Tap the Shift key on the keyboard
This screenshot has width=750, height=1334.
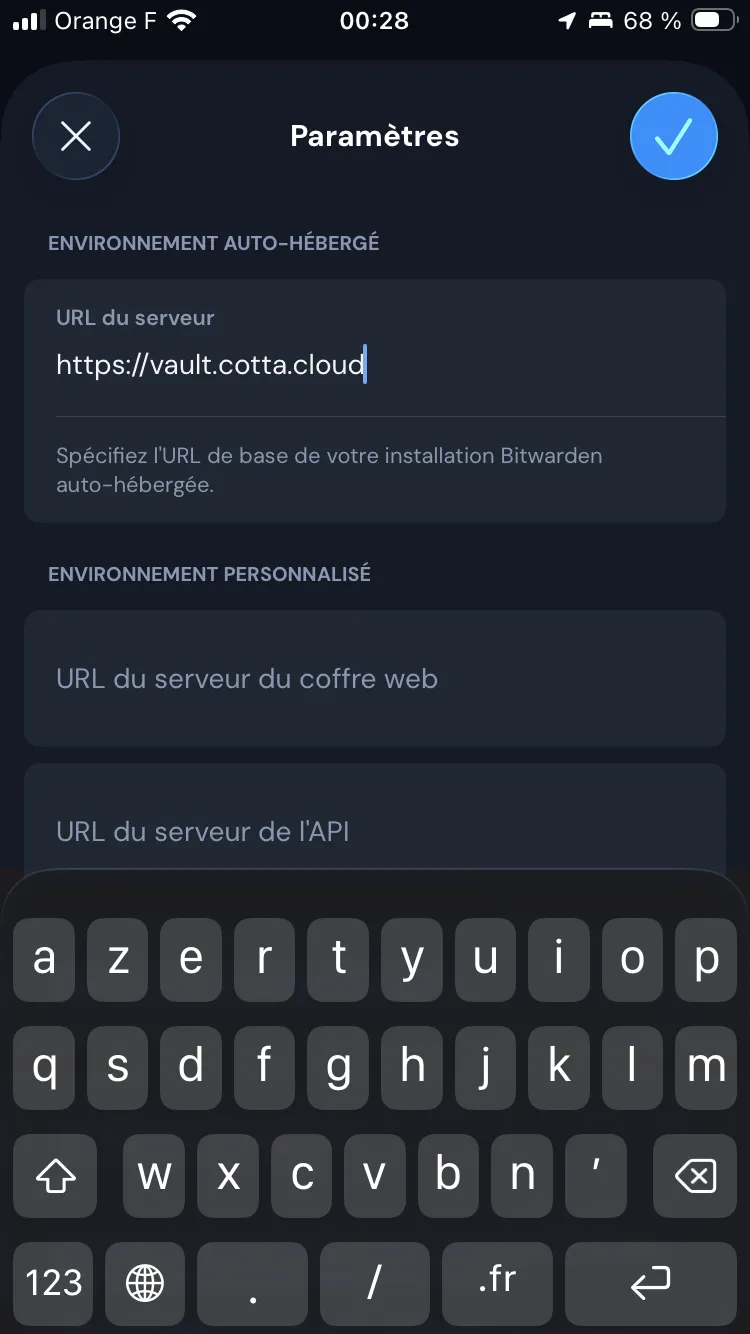point(54,1176)
